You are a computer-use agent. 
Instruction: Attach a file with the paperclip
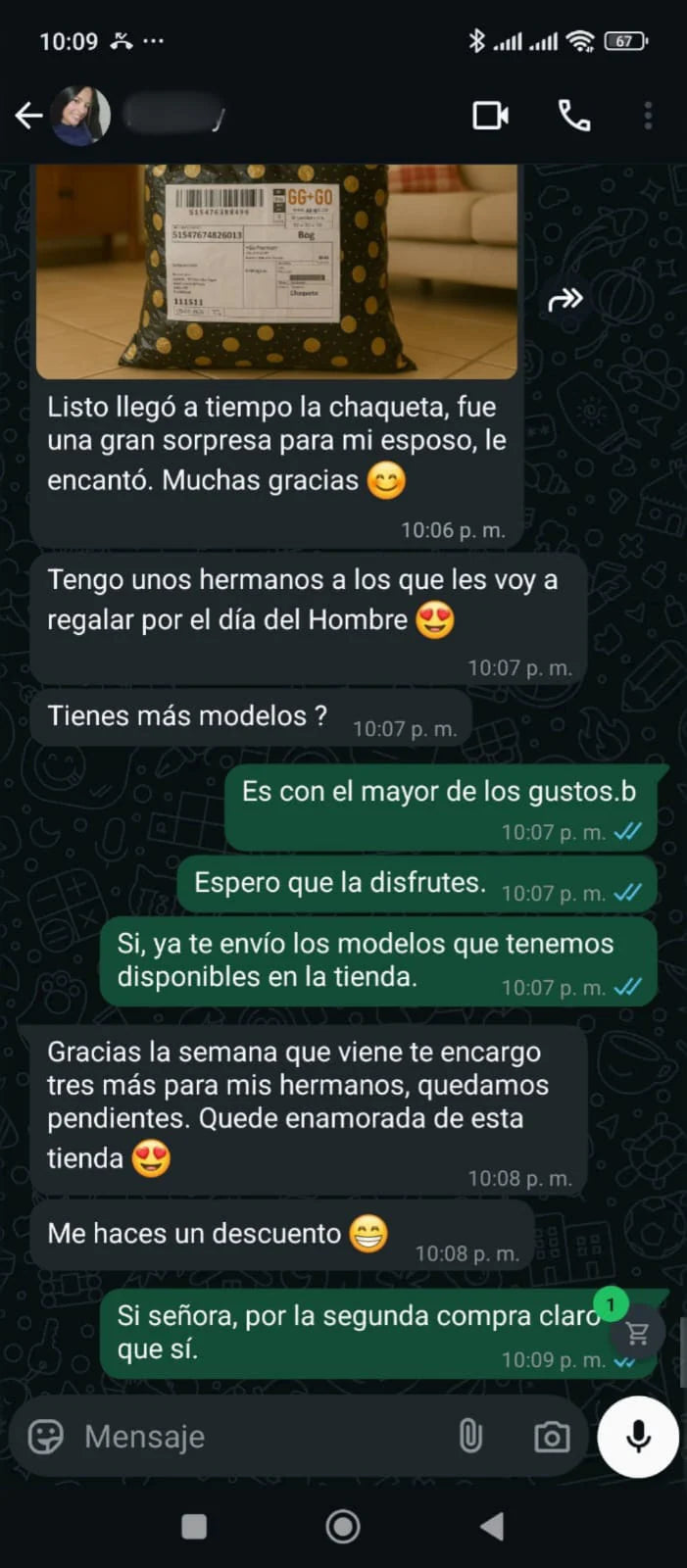[471, 1437]
